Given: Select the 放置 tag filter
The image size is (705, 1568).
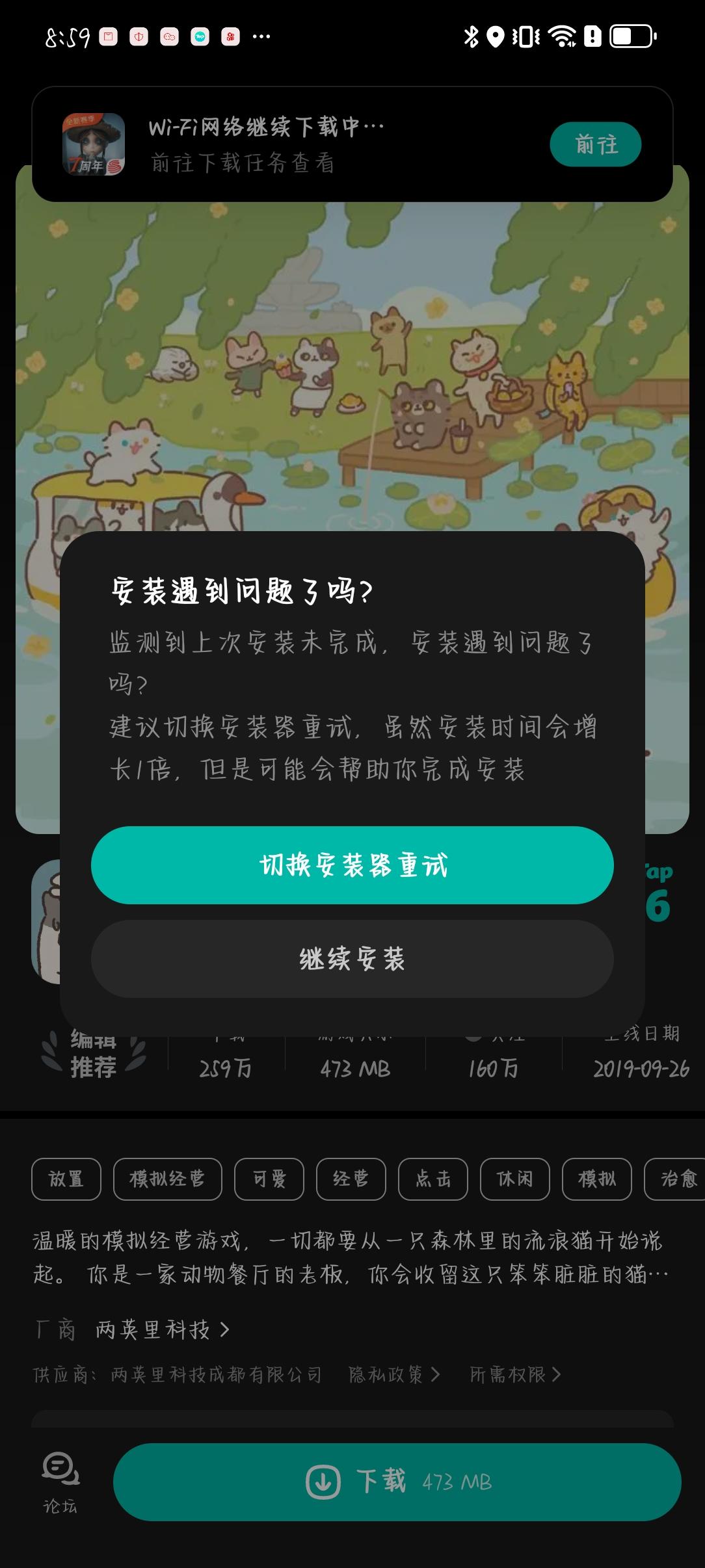Looking at the screenshot, I should [x=66, y=1179].
